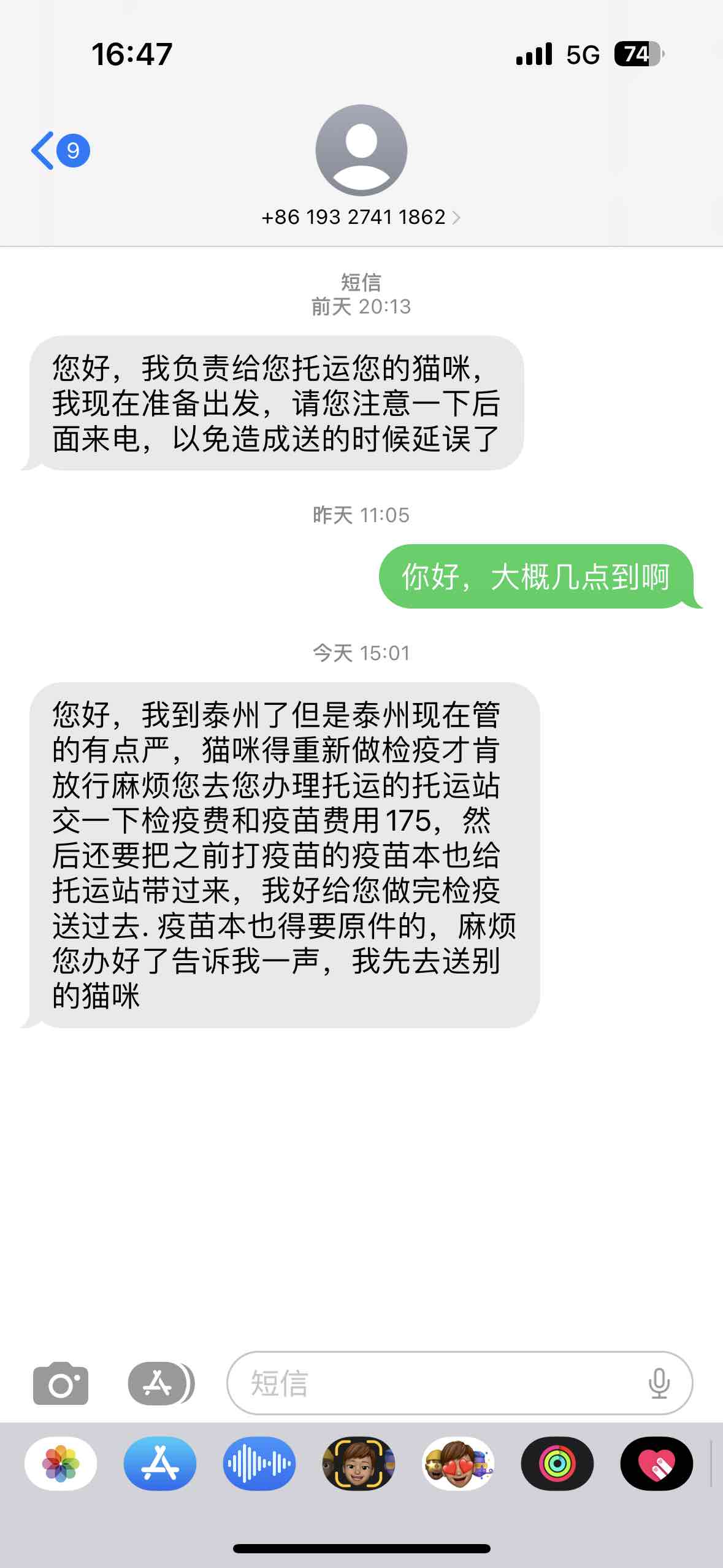Open the Photos app in the drawer
The height and width of the screenshot is (1568, 723).
tap(61, 1464)
